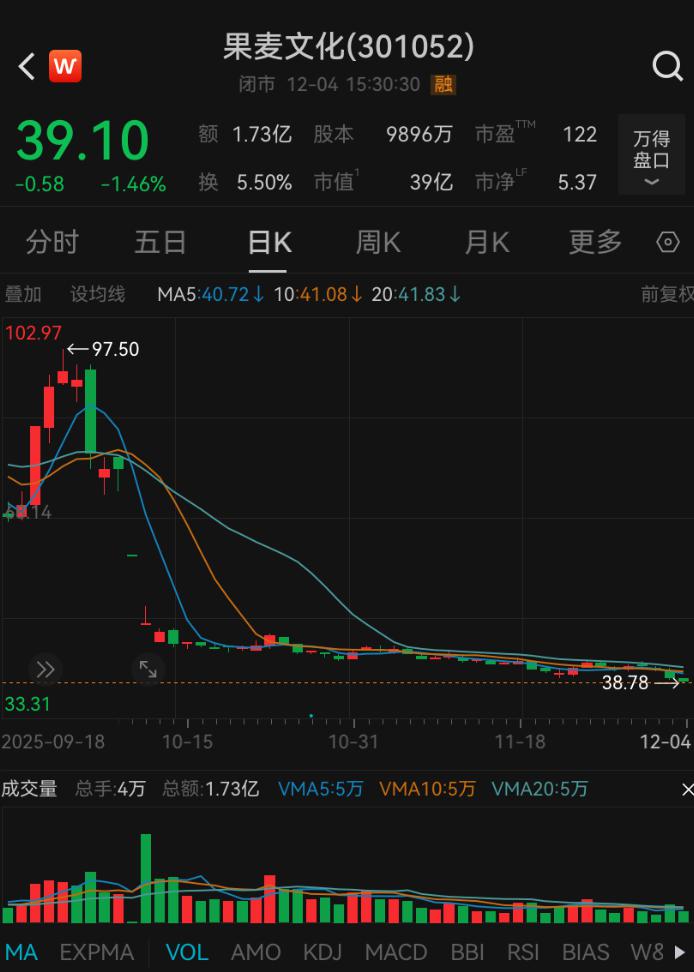Tap 叠加 to overlay another stock
Viewport: 694px width, 972px height.
[23, 294]
